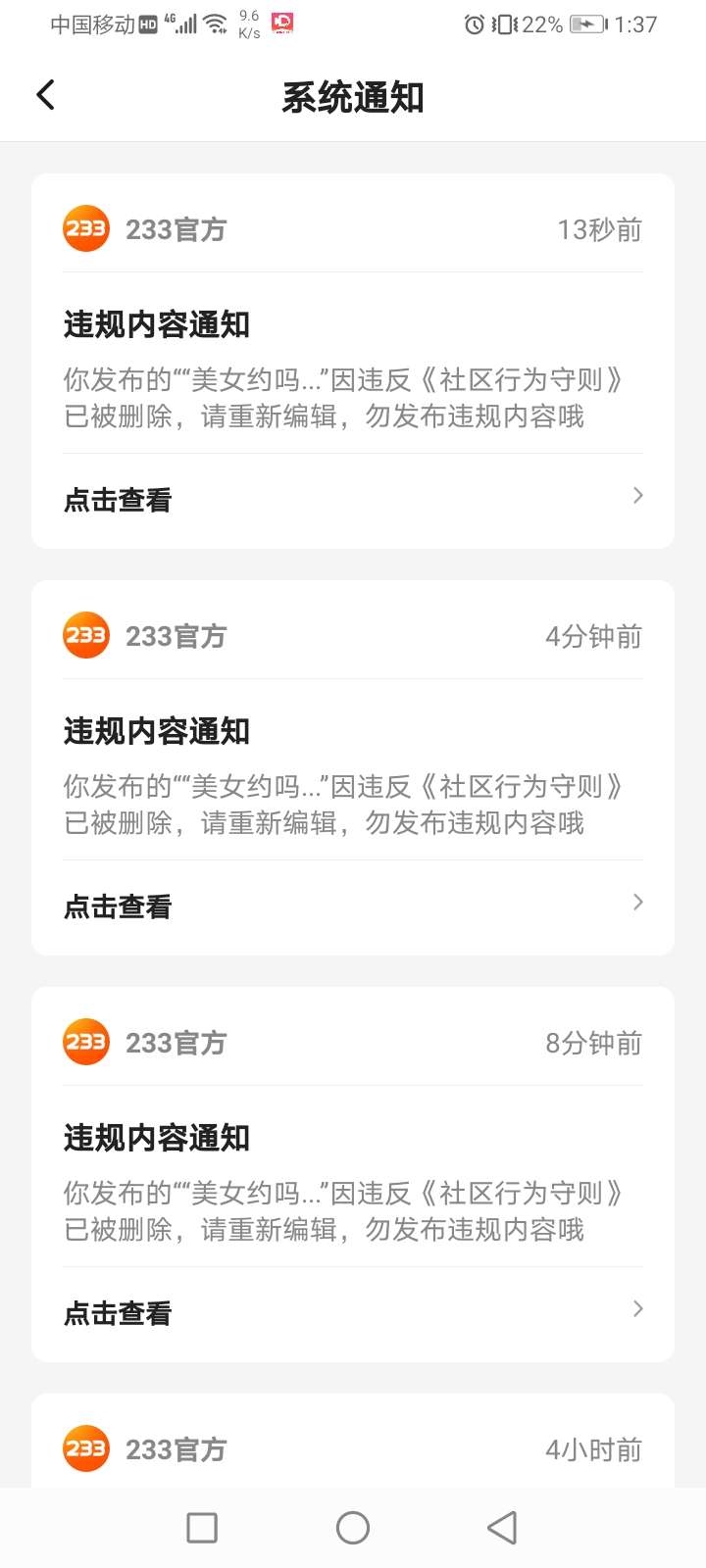
Task: Go back from the 系统通知 page
Action: pyautogui.click(x=45, y=95)
